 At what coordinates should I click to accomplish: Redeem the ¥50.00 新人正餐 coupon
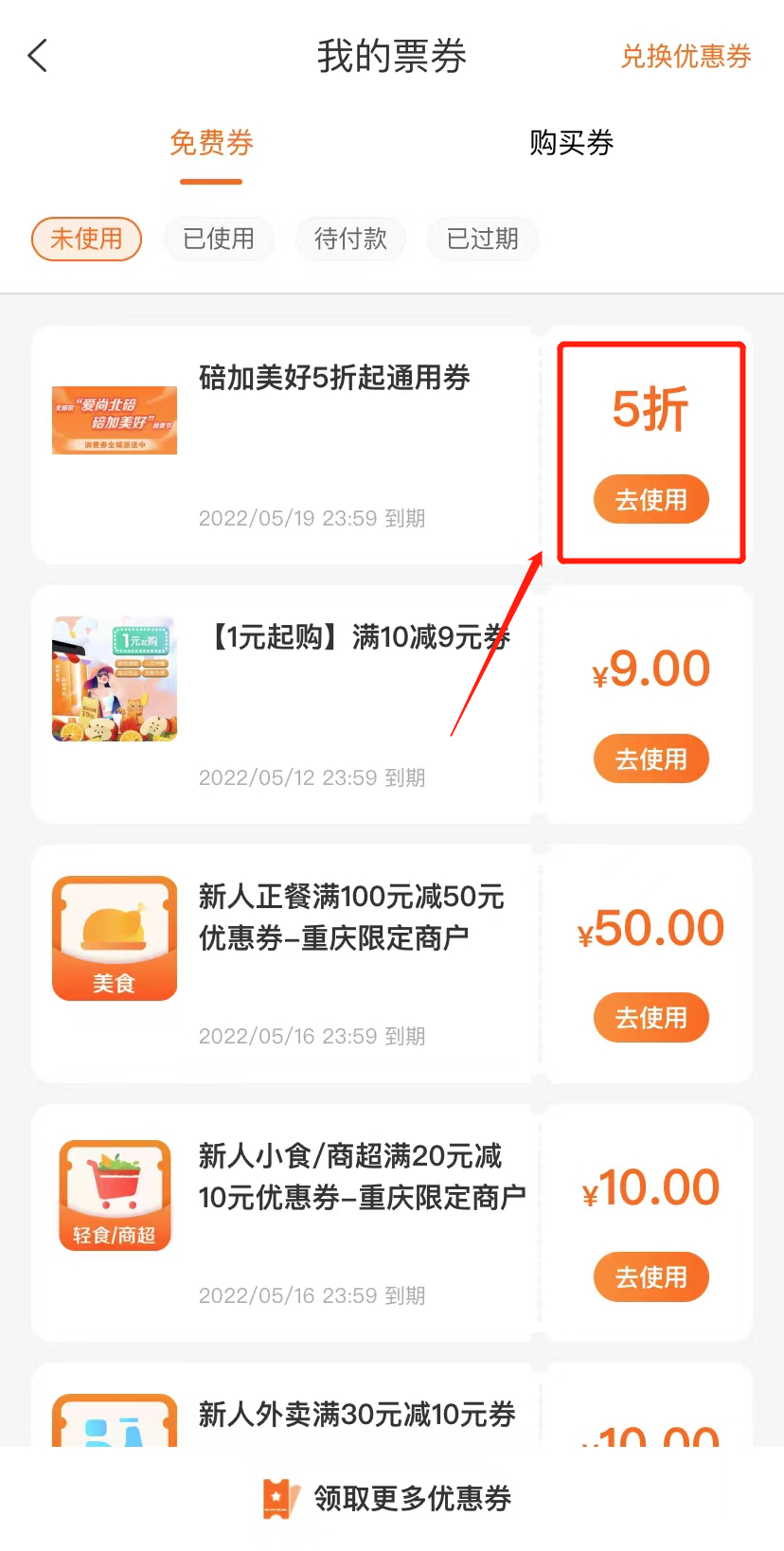[650, 1018]
